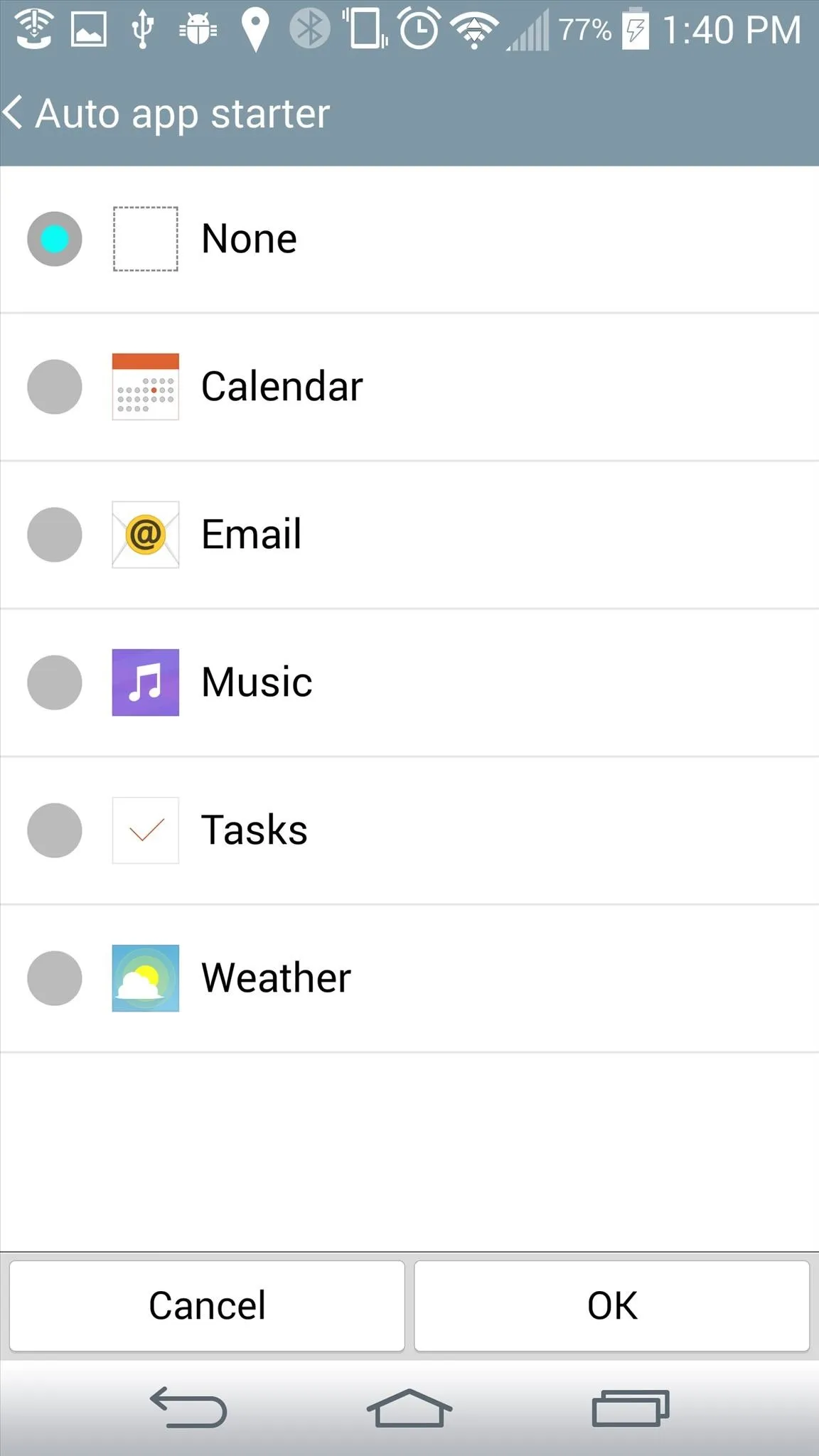Open recent apps view
Viewport: 819px width, 1456px height.
(x=631, y=1408)
